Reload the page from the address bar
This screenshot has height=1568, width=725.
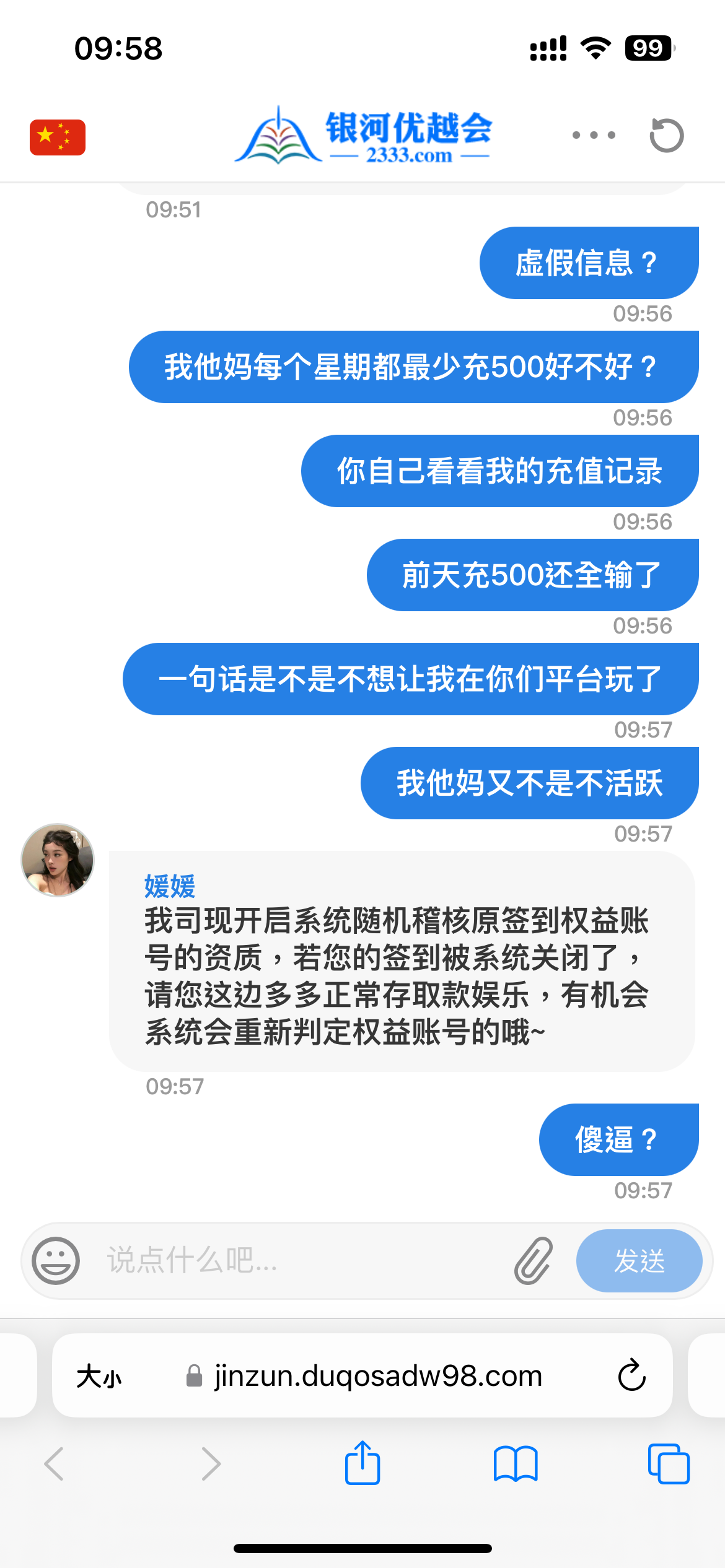631,1377
